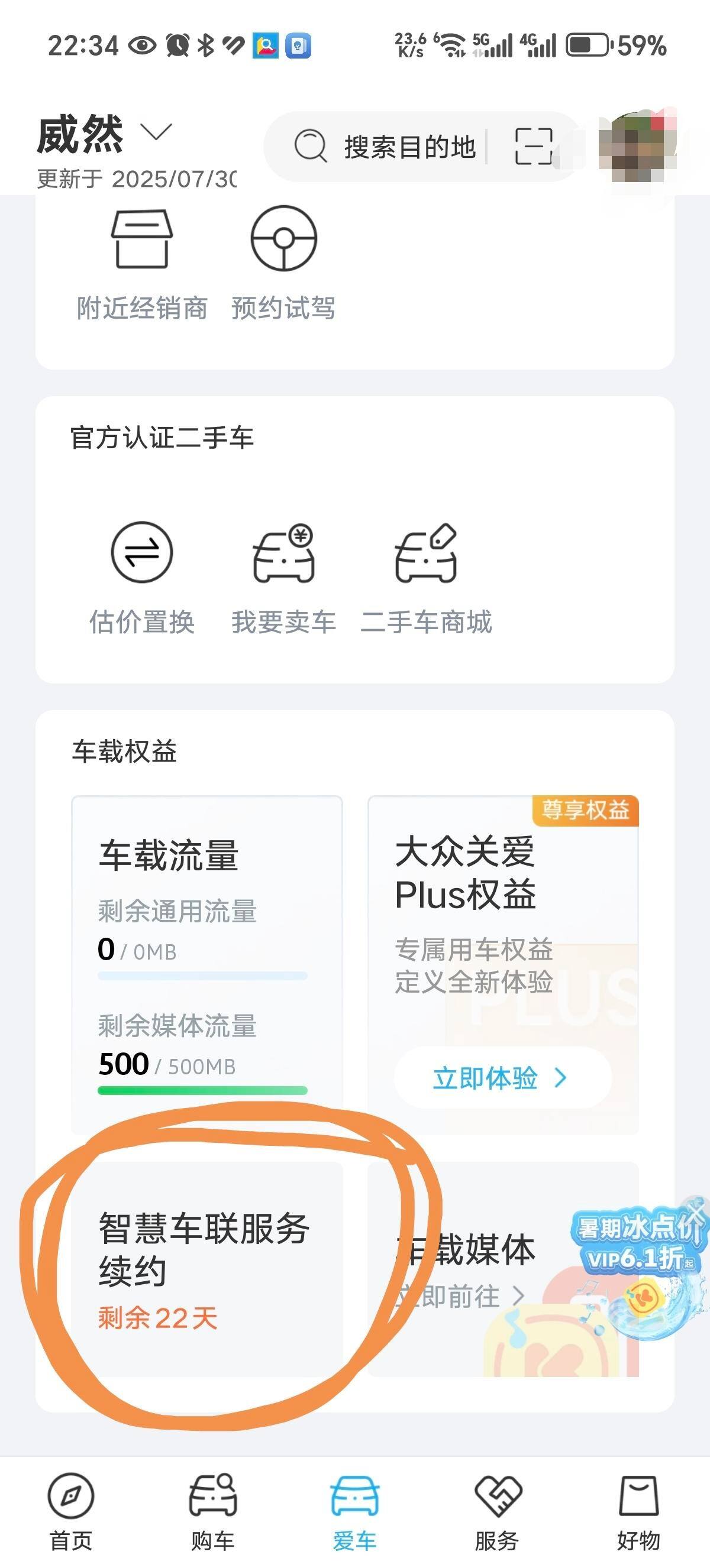Viewport: 710px width, 1568px height.
Task: Dismiss the 暑期冰点价 floating banner
Action: tap(693, 1206)
